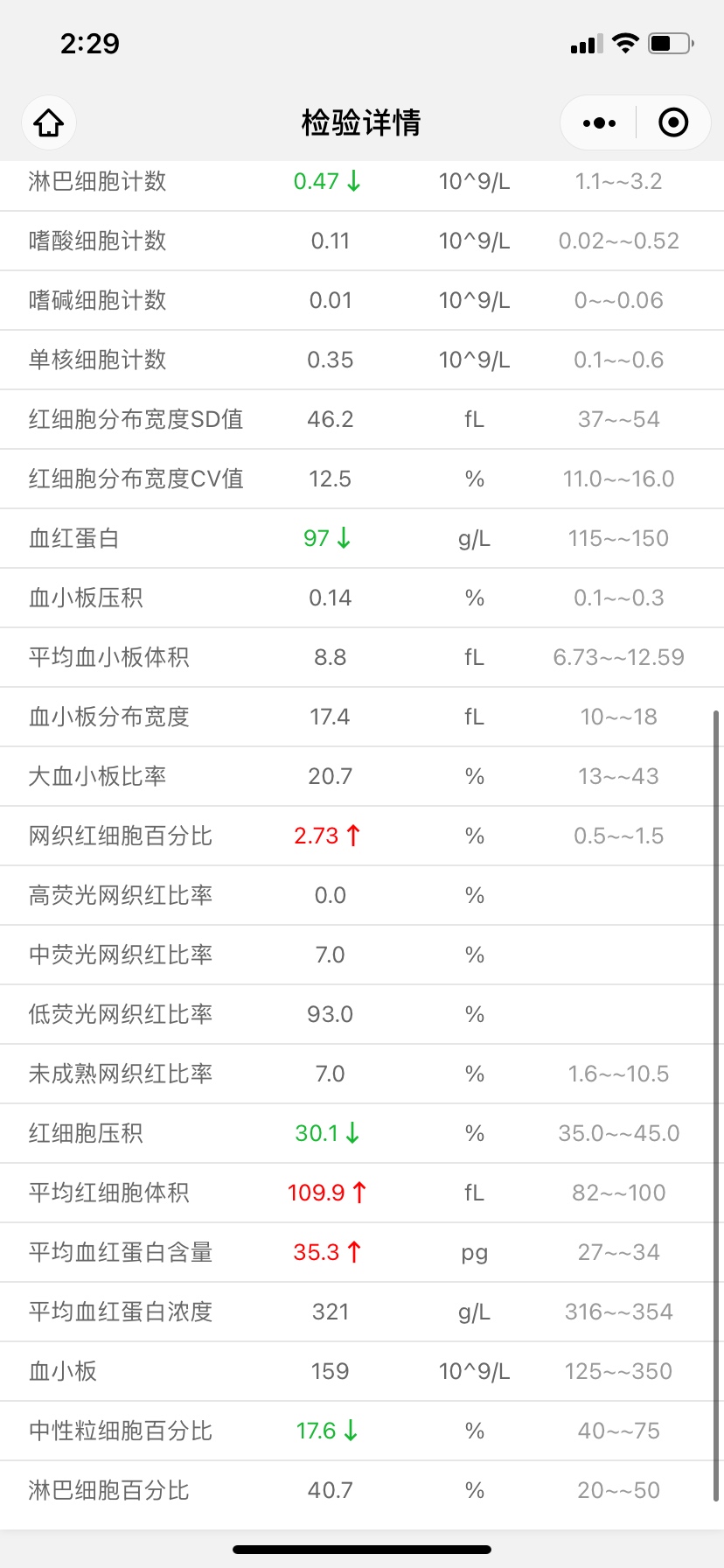Close the mini program via circle button

point(673,122)
